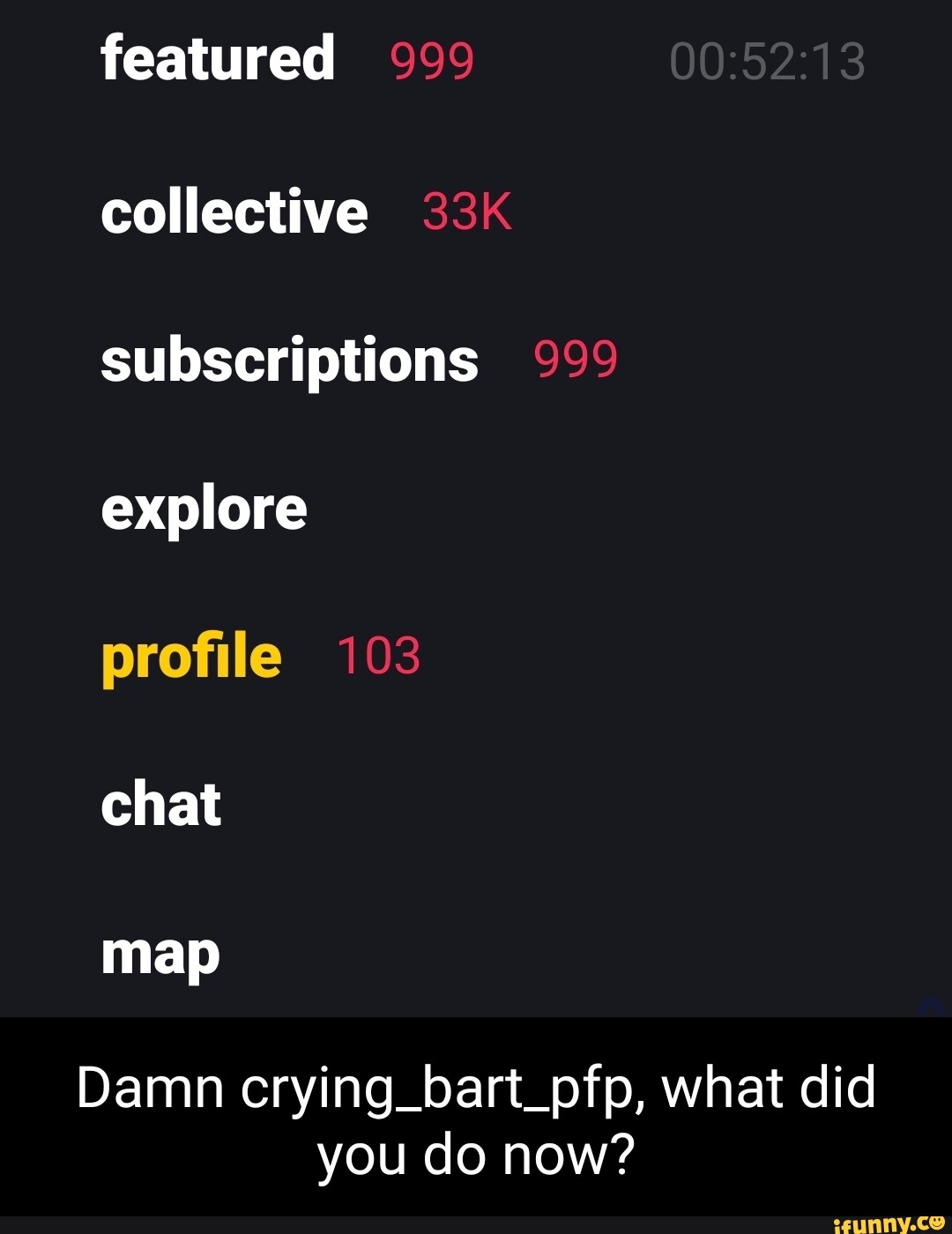Select the highlighted profile menu item

[191, 655]
